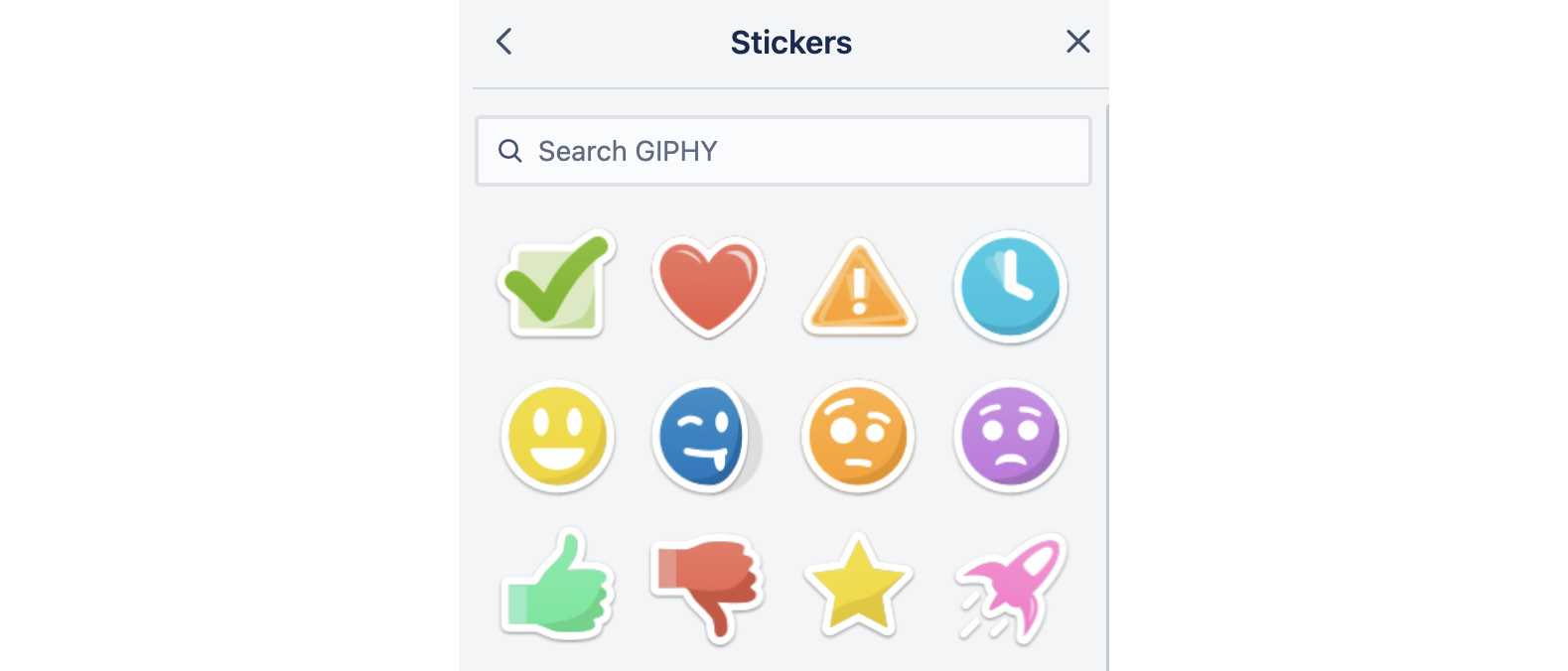This screenshot has width=1568, height=671.
Task: Select the orange confused face sticker
Action: click(x=858, y=437)
